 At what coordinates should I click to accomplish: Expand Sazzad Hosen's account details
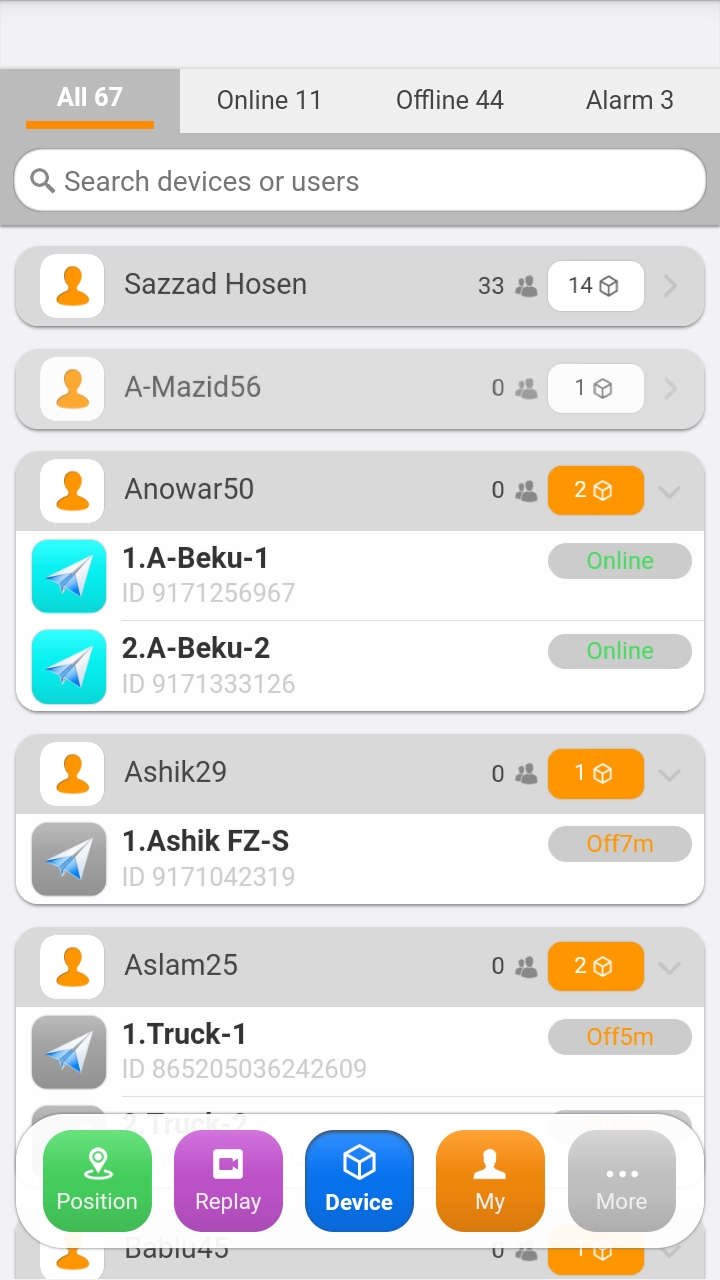tap(670, 285)
